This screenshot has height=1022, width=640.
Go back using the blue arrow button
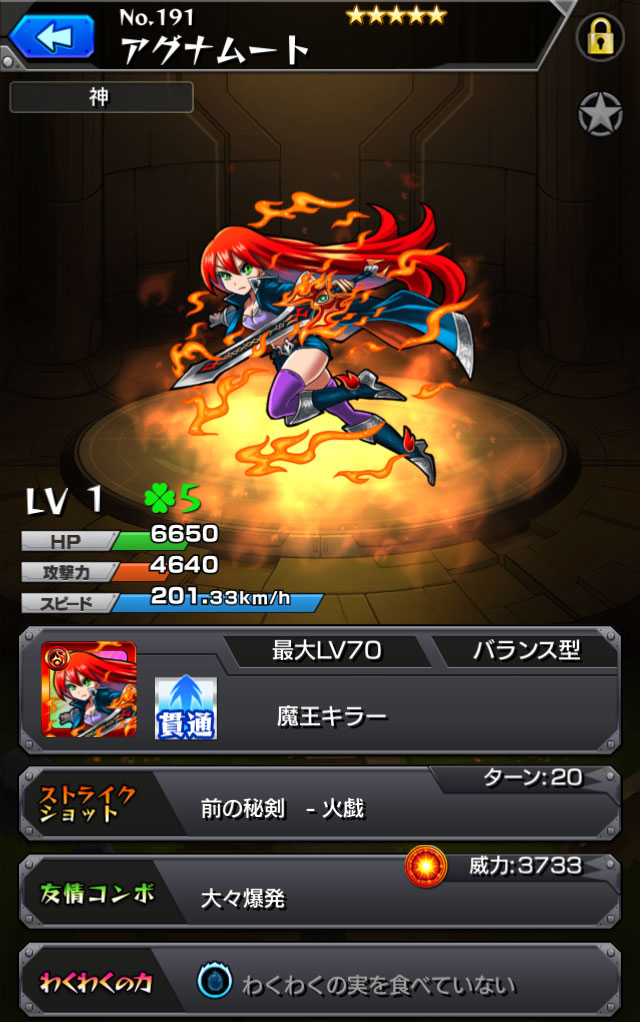(x=50, y=38)
